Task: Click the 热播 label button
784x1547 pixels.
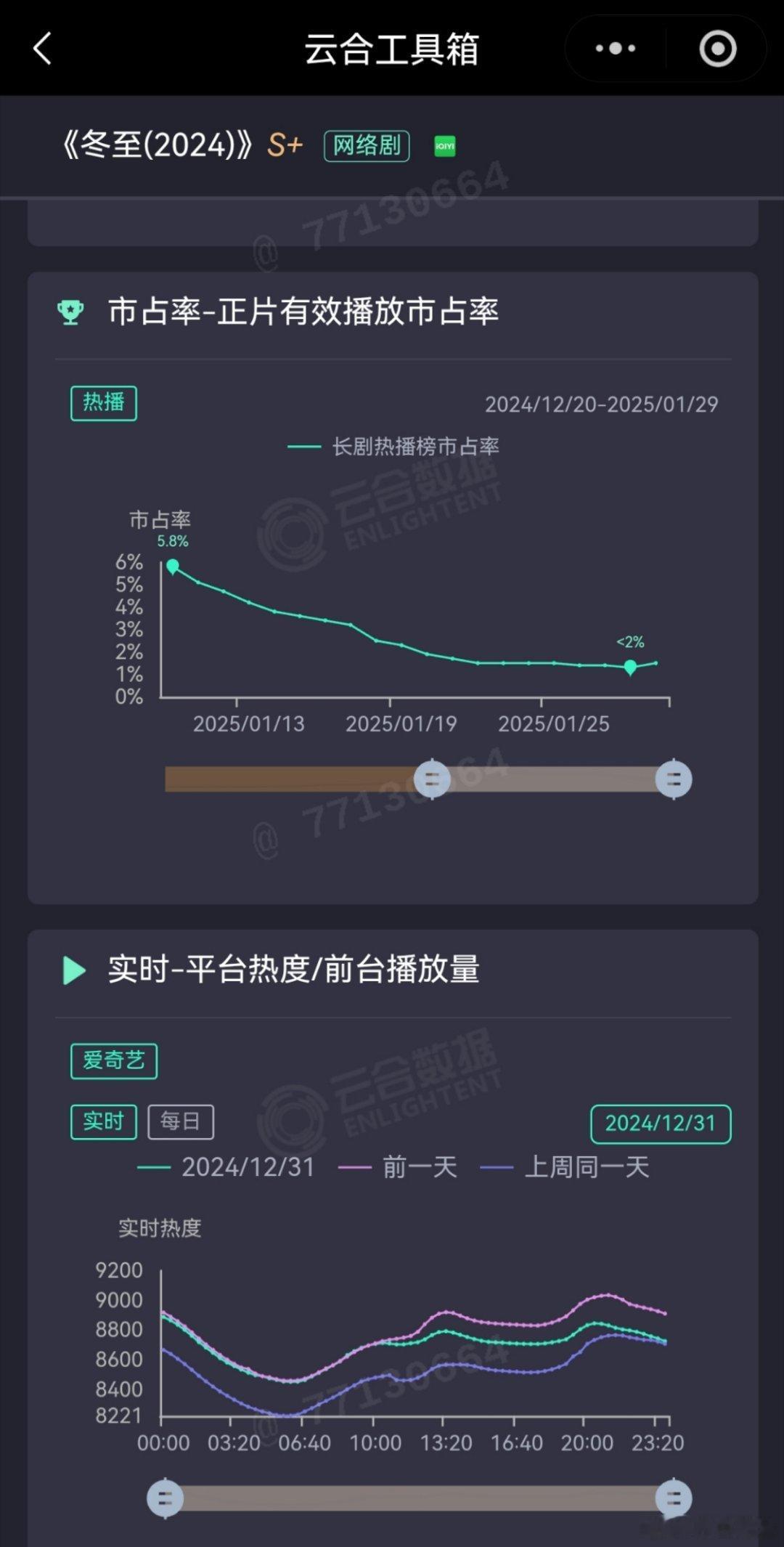Action: [103, 403]
